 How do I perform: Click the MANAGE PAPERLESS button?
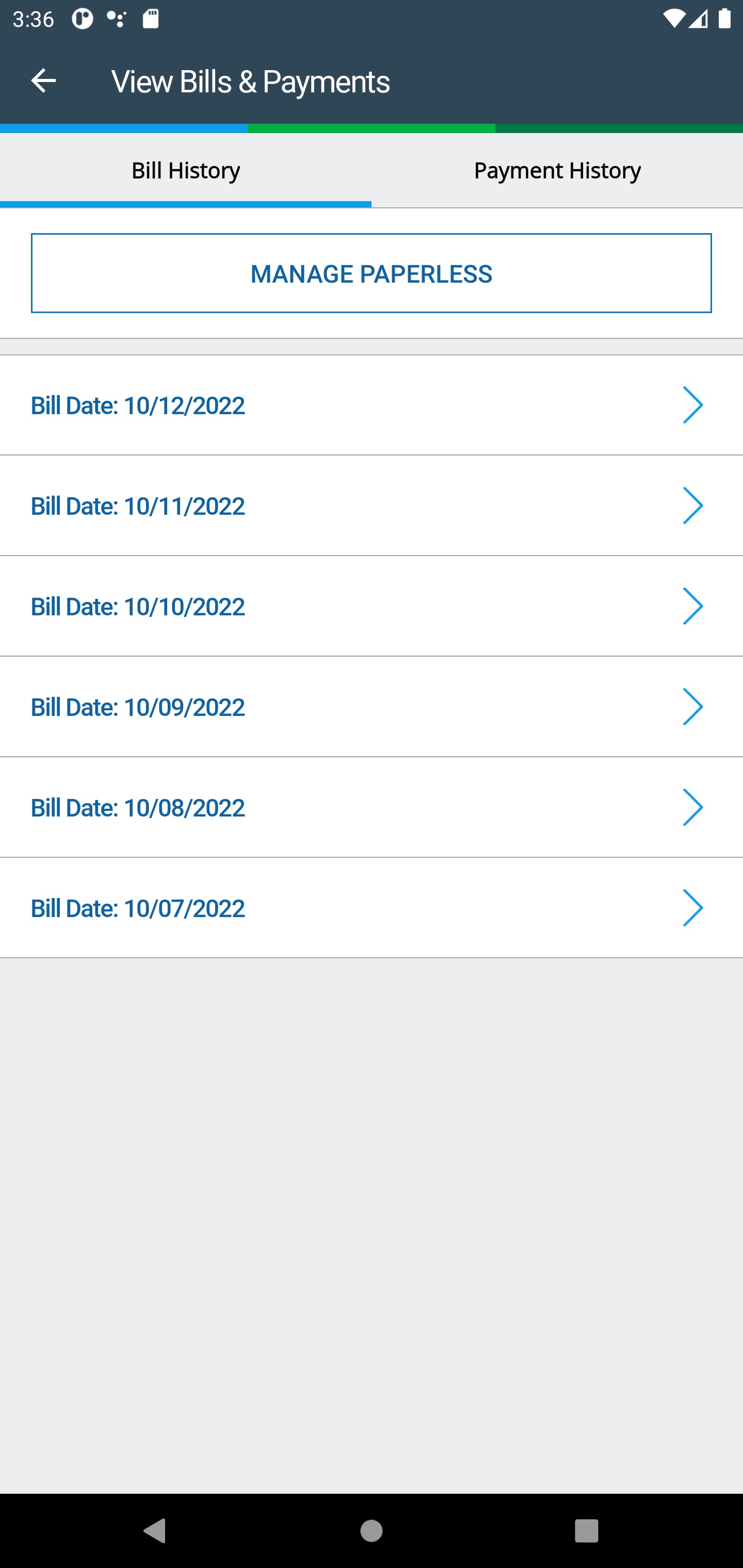pyautogui.click(x=372, y=273)
